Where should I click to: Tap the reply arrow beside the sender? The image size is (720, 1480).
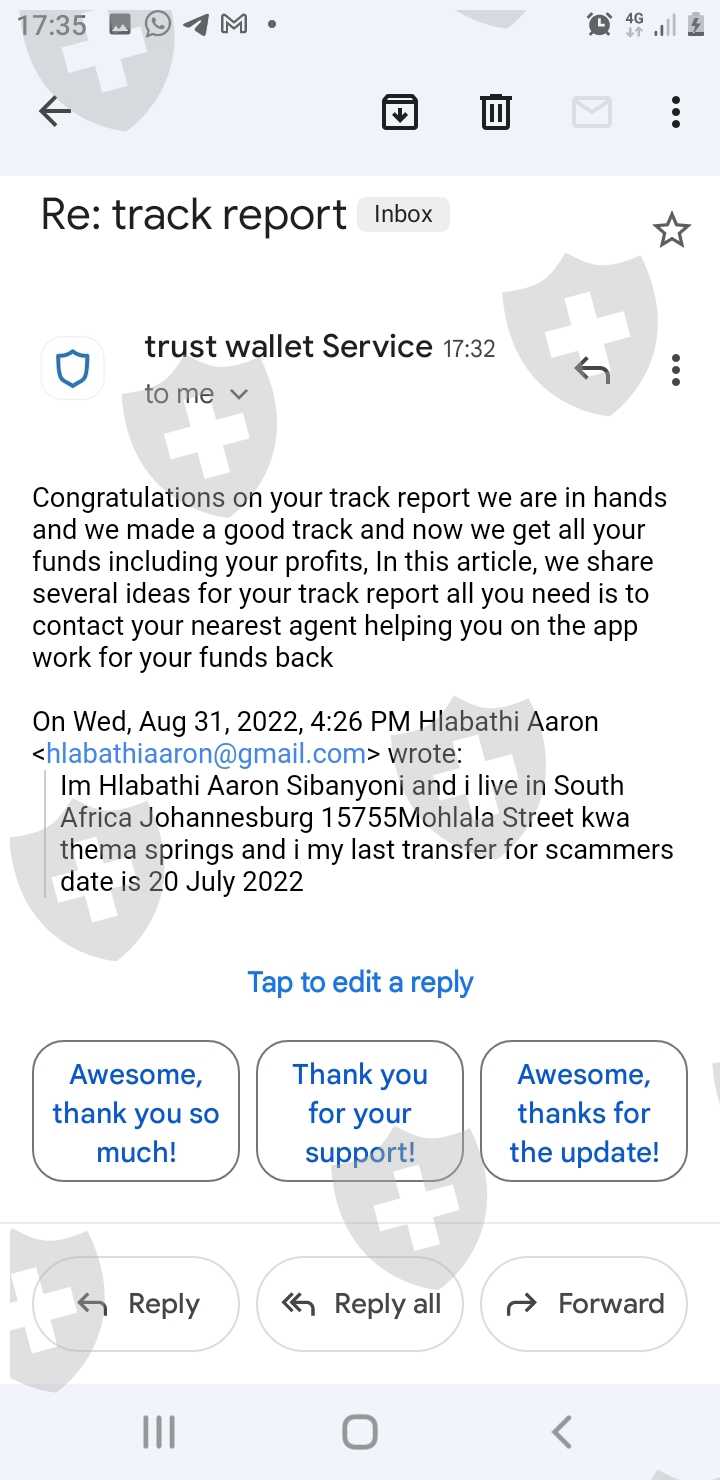pyautogui.click(x=592, y=371)
